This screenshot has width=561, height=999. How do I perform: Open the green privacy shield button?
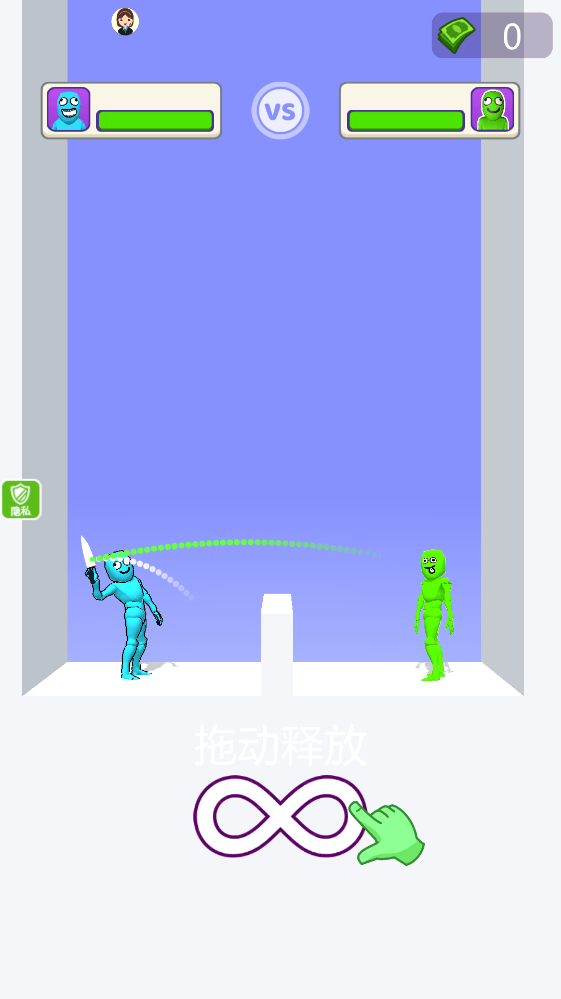tap(21, 500)
